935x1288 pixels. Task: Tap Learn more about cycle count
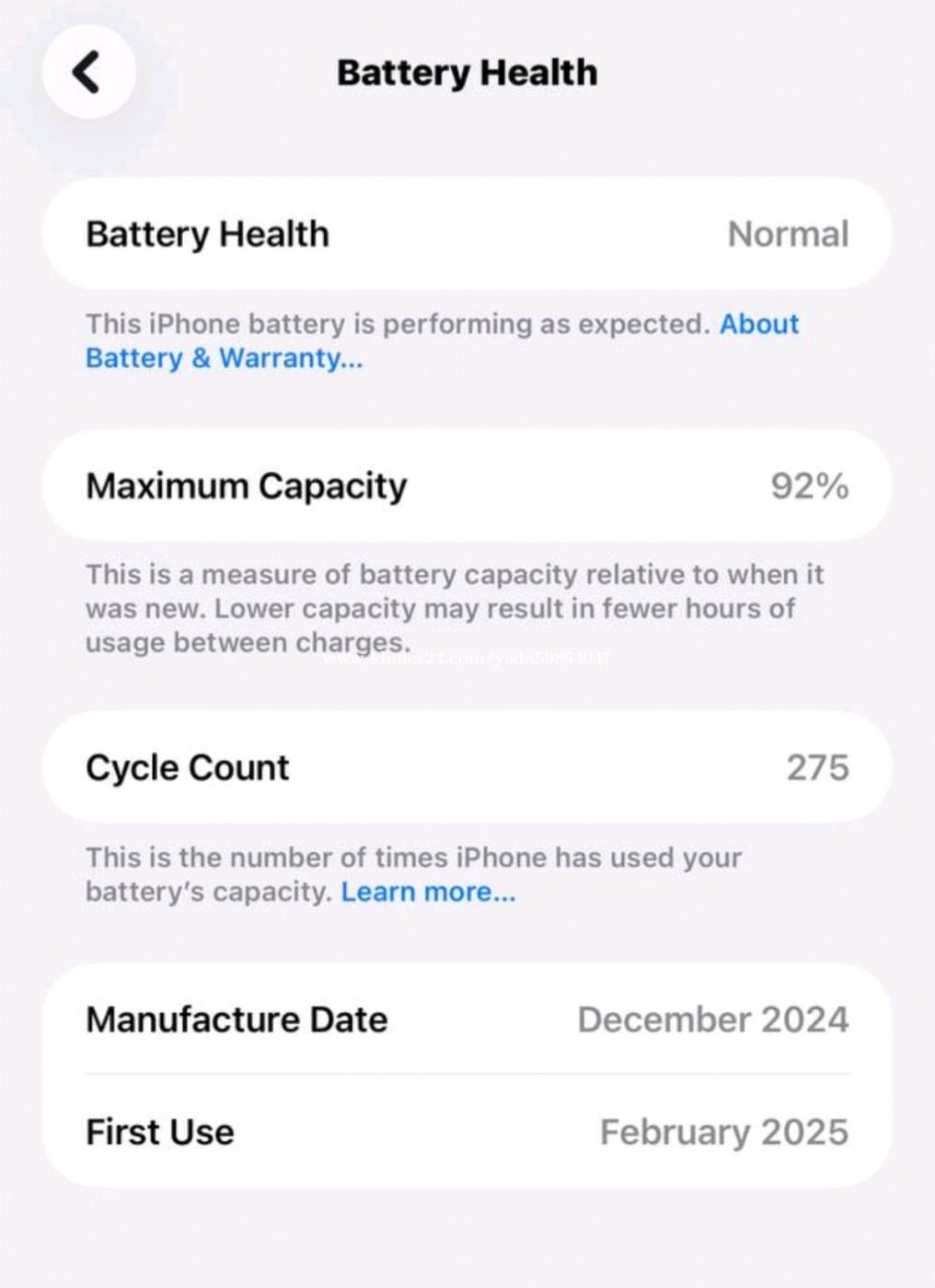coord(428,891)
